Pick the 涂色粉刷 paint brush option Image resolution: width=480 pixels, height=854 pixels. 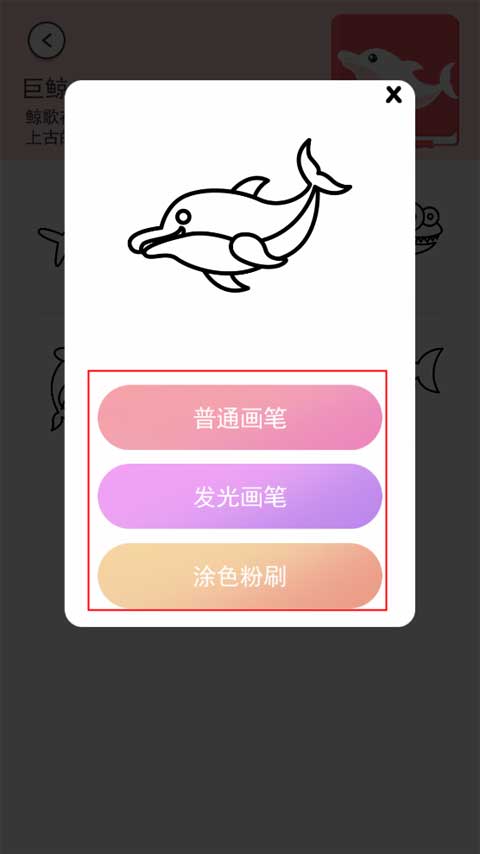tap(240, 576)
